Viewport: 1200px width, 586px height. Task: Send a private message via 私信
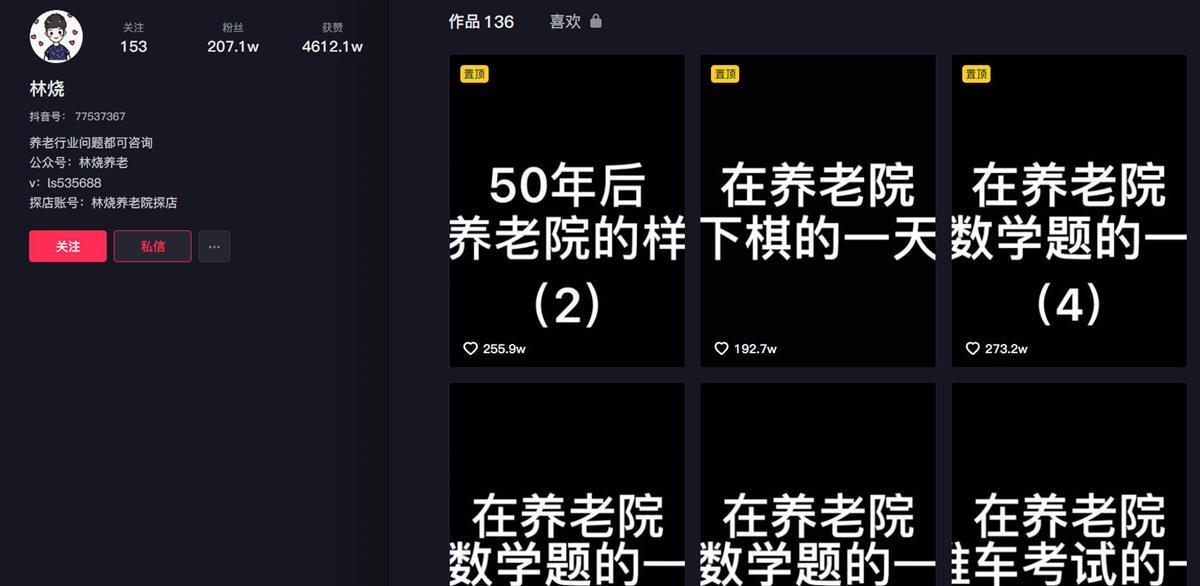point(152,246)
